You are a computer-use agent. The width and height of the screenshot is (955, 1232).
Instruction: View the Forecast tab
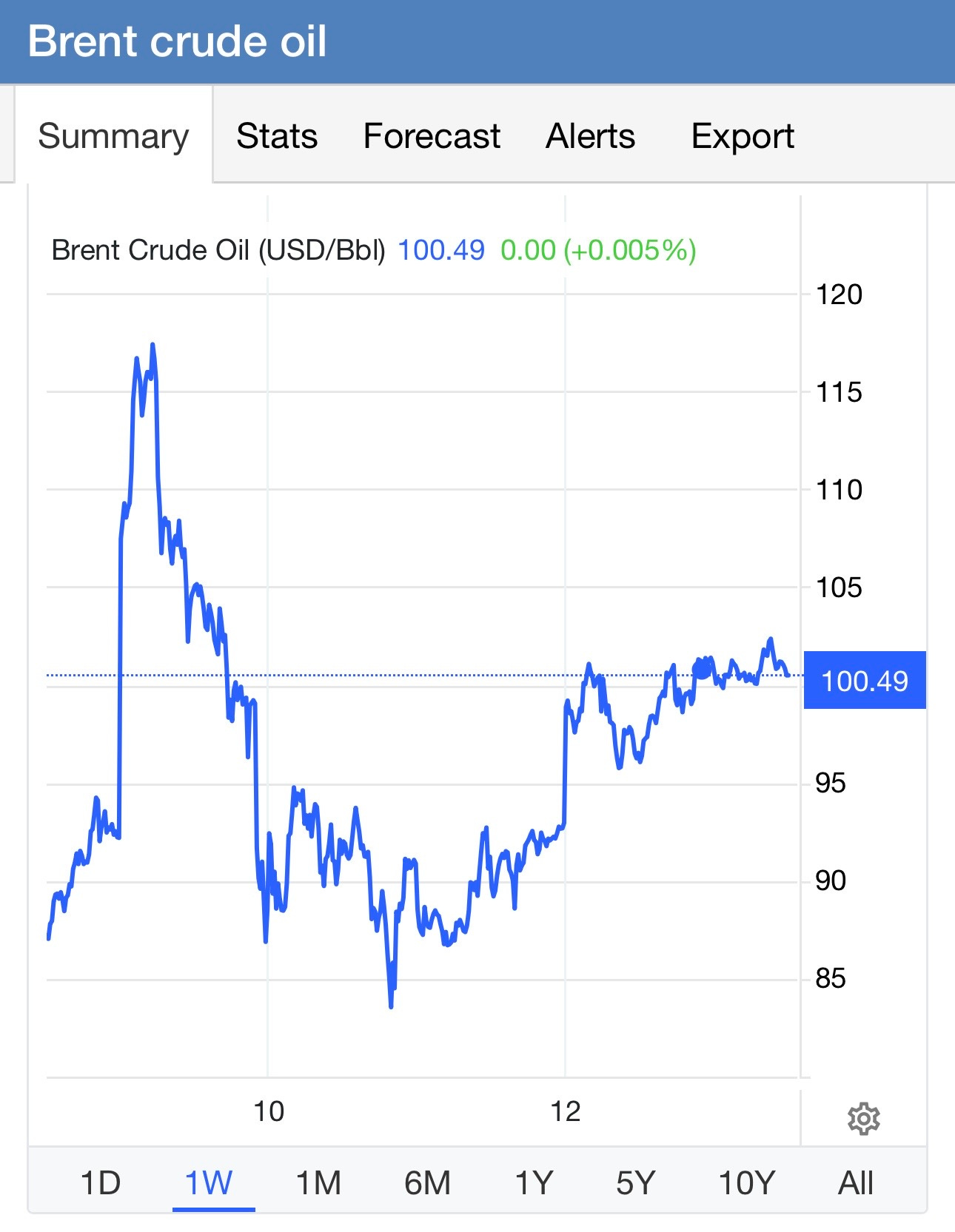[x=432, y=136]
